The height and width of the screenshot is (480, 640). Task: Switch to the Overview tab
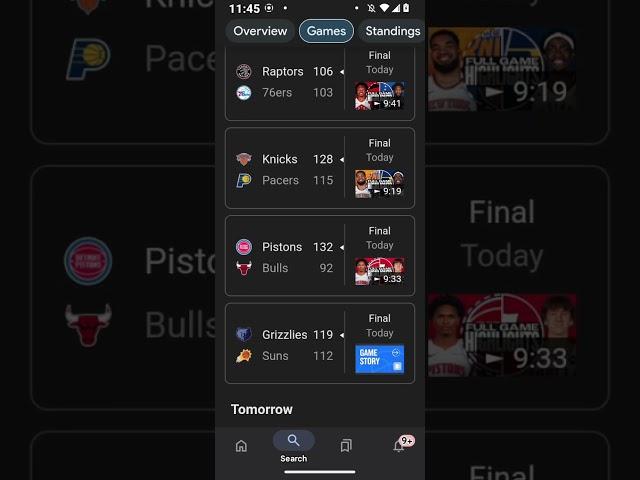[x=260, y=31]
